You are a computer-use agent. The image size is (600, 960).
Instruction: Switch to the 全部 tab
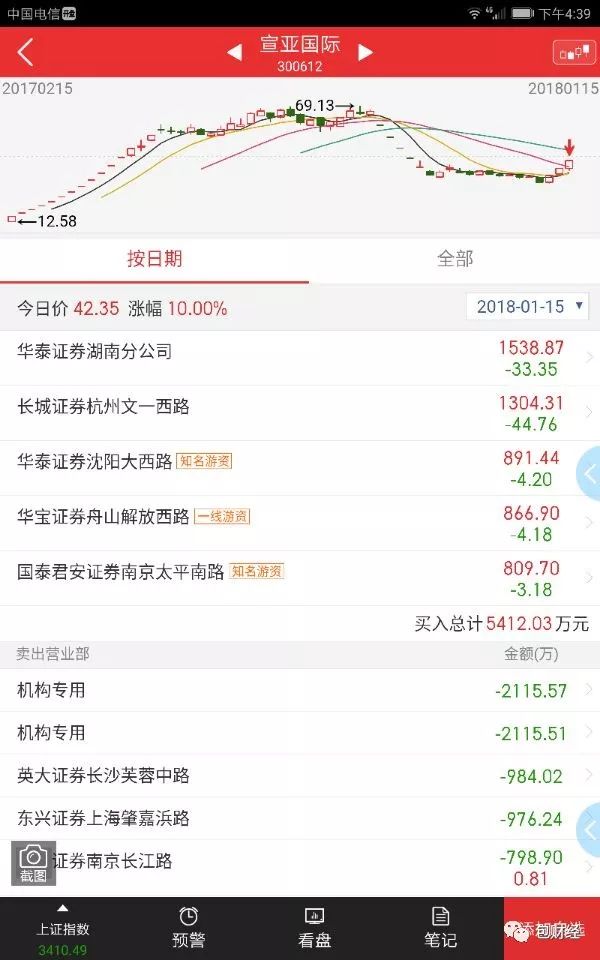(455, 259)
